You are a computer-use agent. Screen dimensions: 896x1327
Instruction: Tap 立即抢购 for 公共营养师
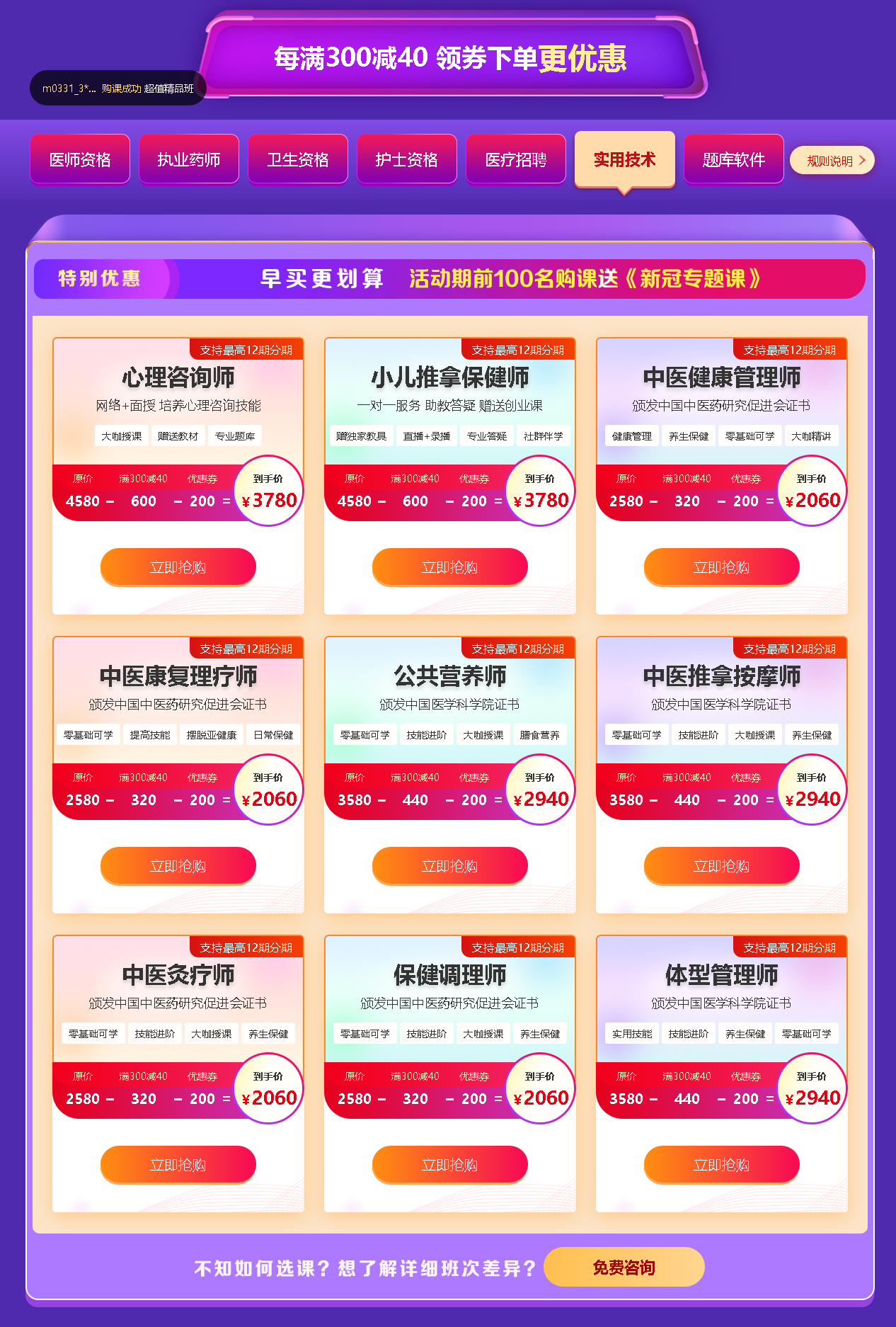tap(450, 866)
